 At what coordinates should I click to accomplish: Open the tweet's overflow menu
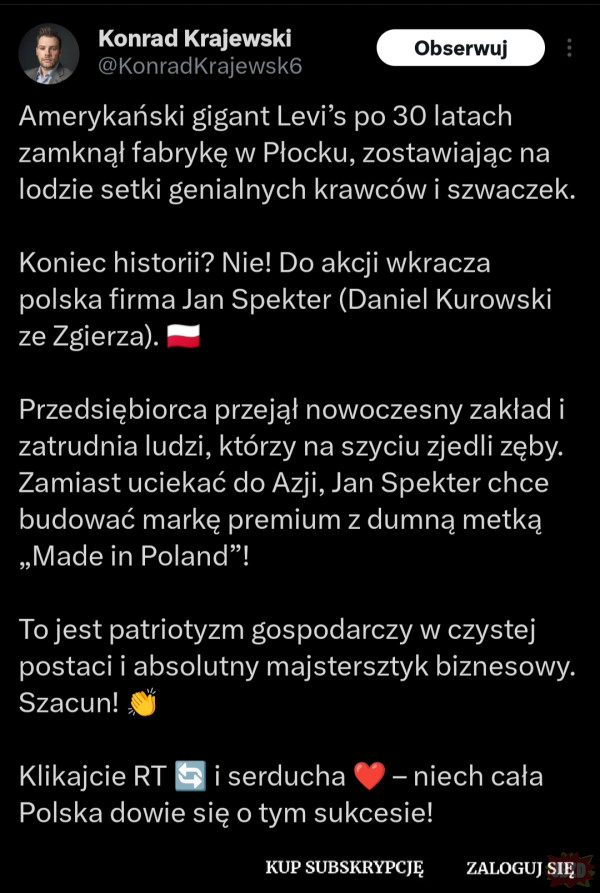570,48
